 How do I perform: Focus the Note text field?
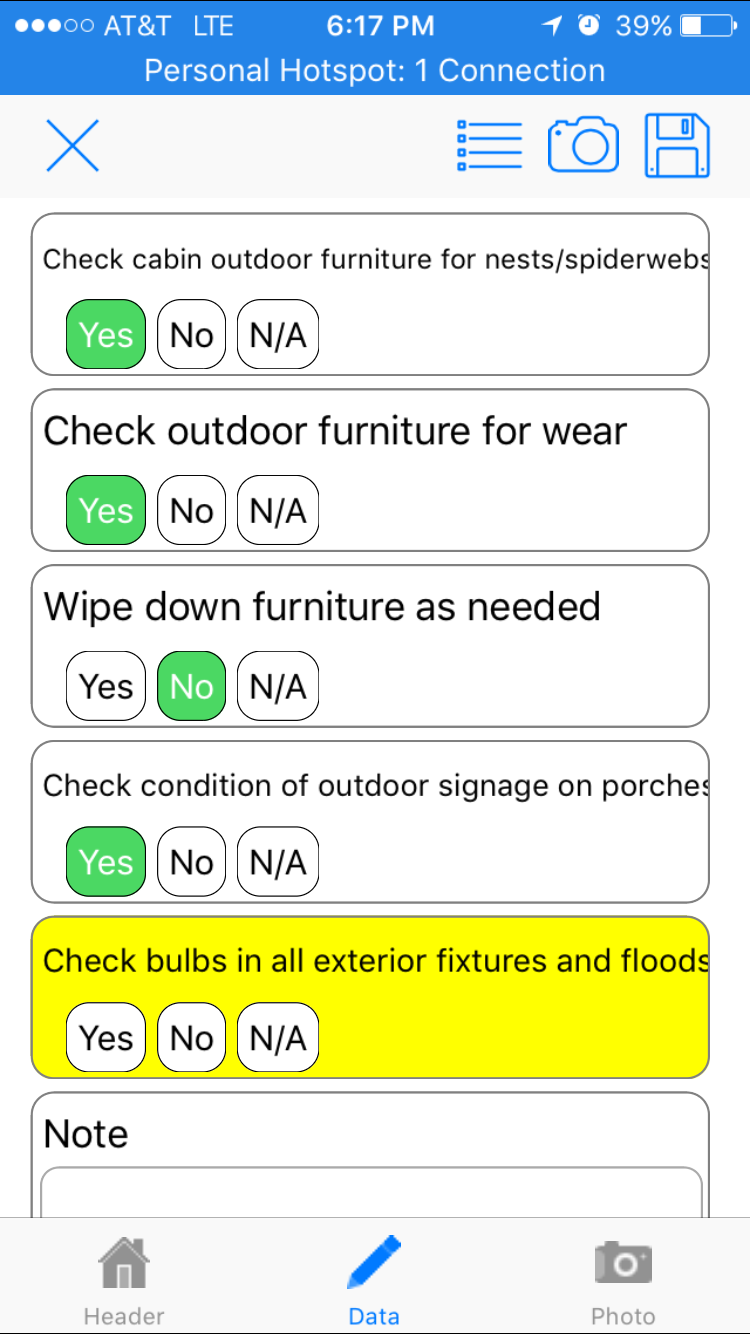[x=371, y=1192]
